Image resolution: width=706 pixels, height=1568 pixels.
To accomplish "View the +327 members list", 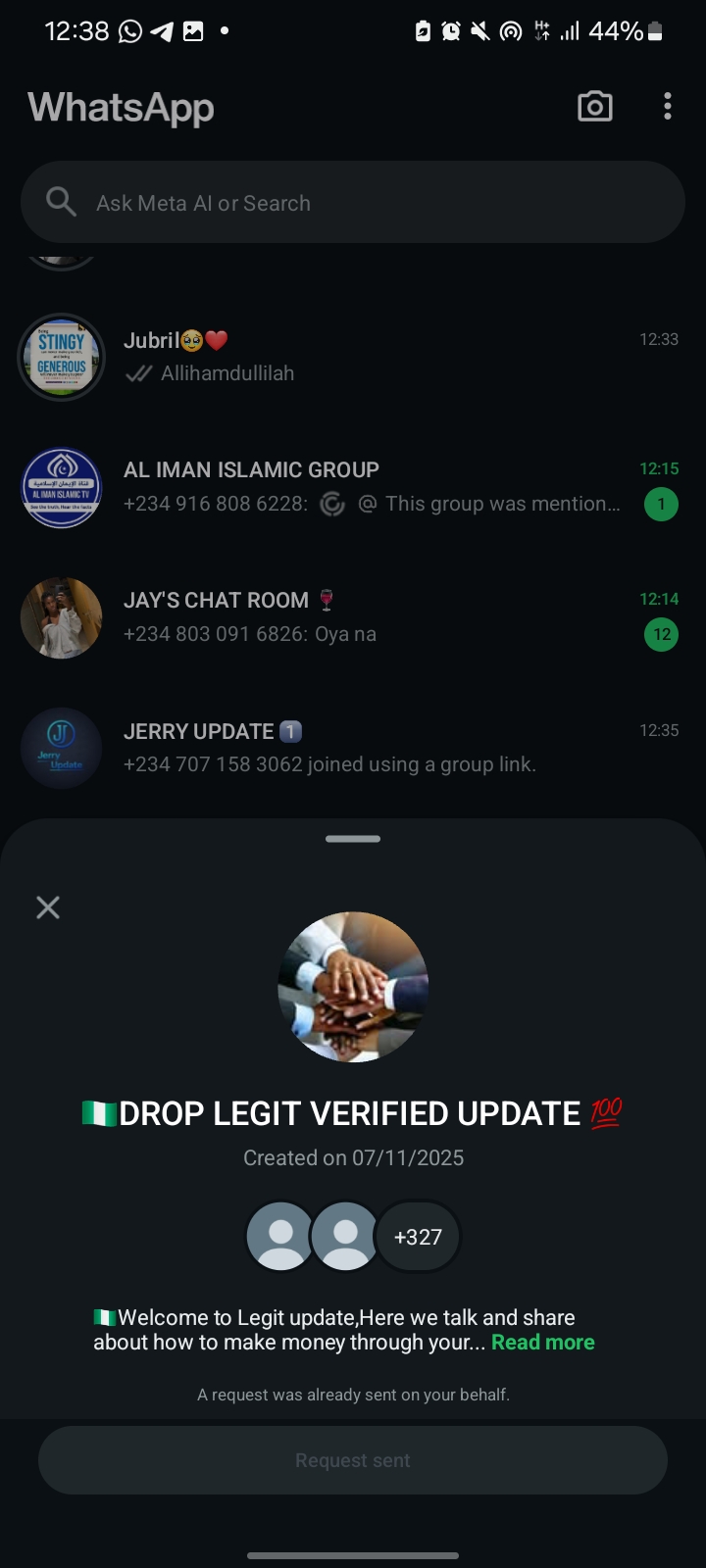I will pyautogui.click(x=418, y=1237).
